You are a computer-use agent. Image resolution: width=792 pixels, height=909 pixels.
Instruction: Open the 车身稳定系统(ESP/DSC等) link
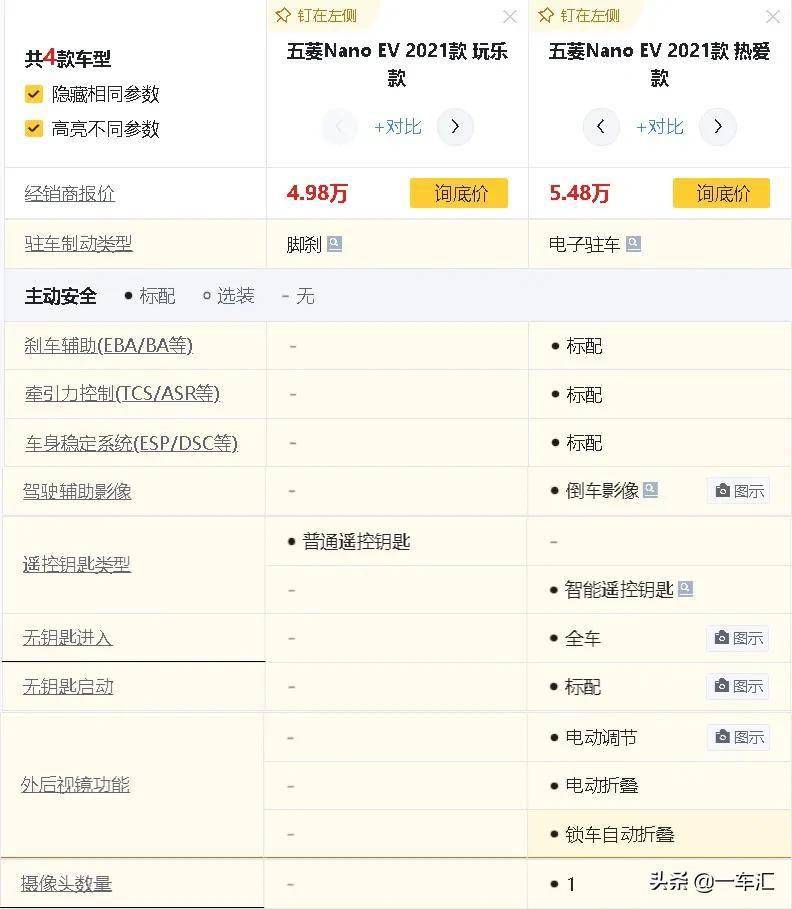click(131, 443)
